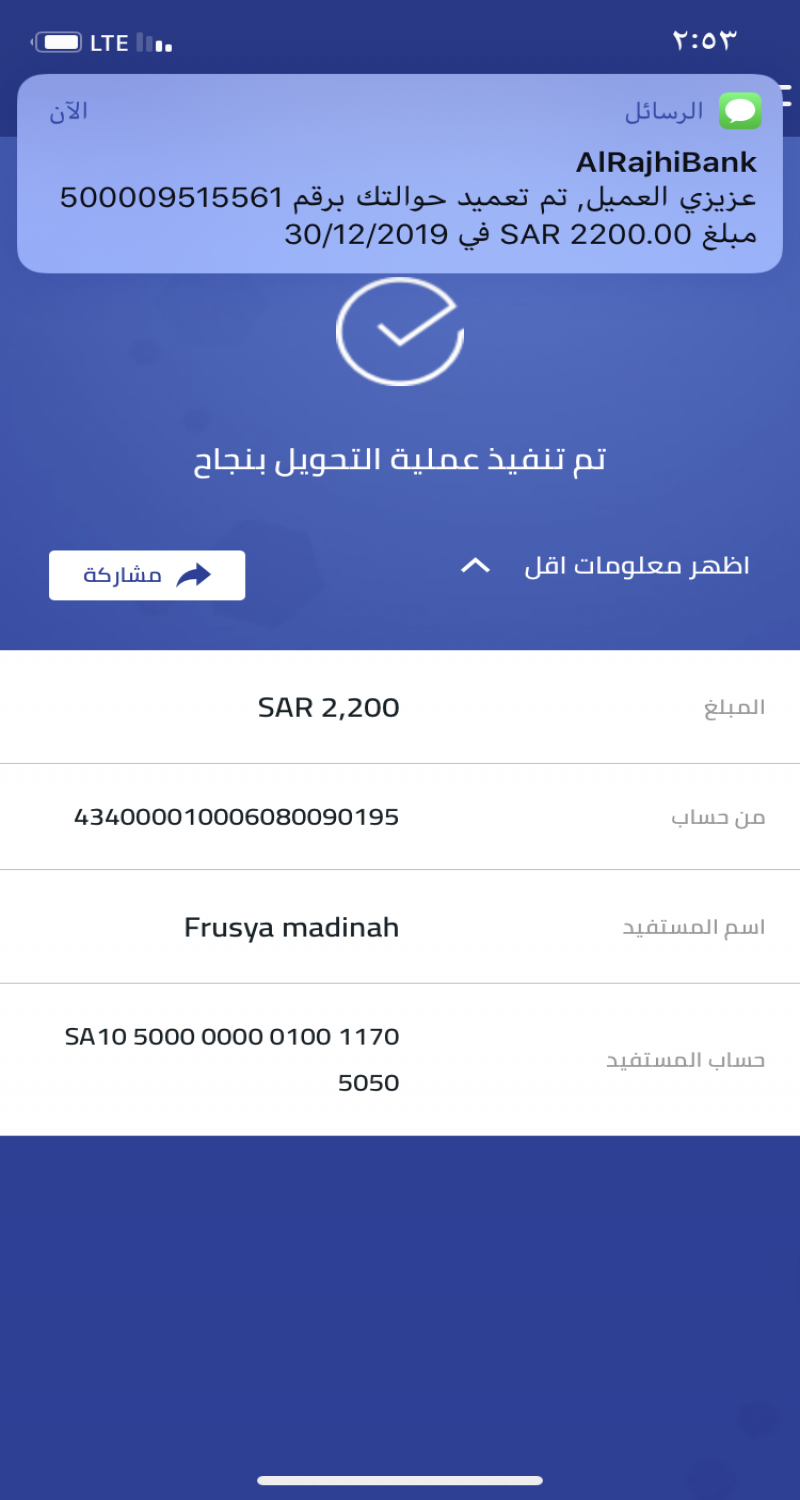The image size is (800, 1500).
Task: Share the transfer receipt via مشاركة
Action: pos(147,575)
